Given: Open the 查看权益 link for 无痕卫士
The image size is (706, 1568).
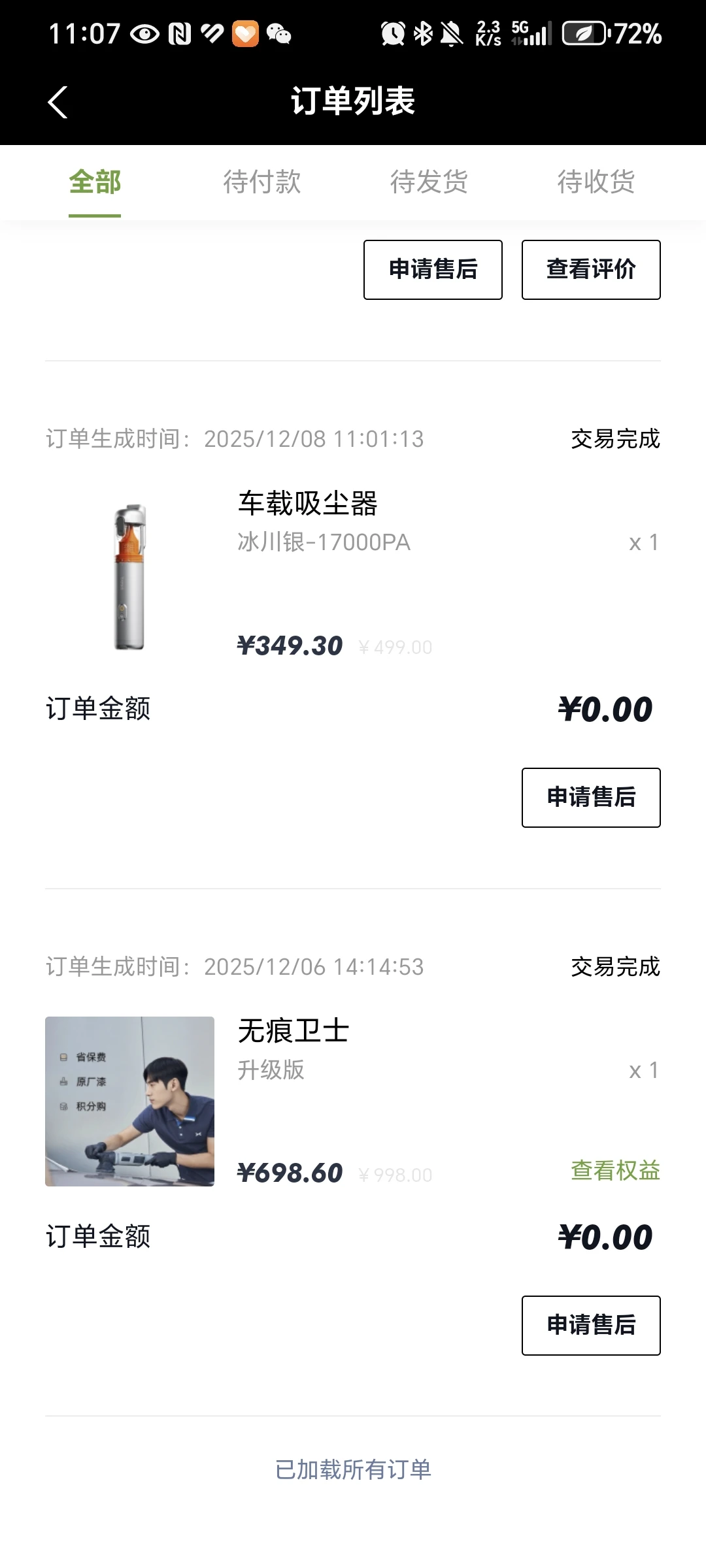Looking at the screenshot, I should [615, 1171].
